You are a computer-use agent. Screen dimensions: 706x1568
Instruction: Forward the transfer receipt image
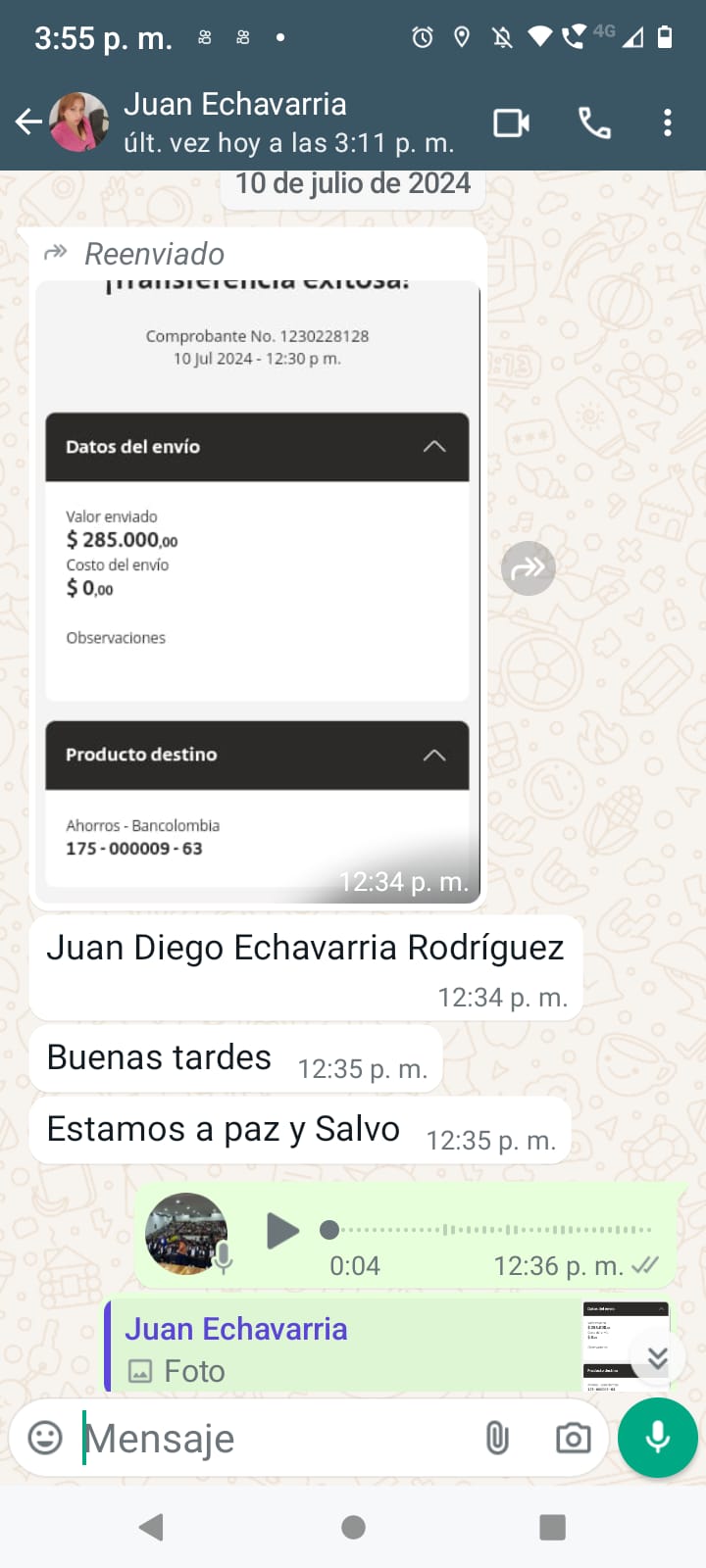(529, 568)
